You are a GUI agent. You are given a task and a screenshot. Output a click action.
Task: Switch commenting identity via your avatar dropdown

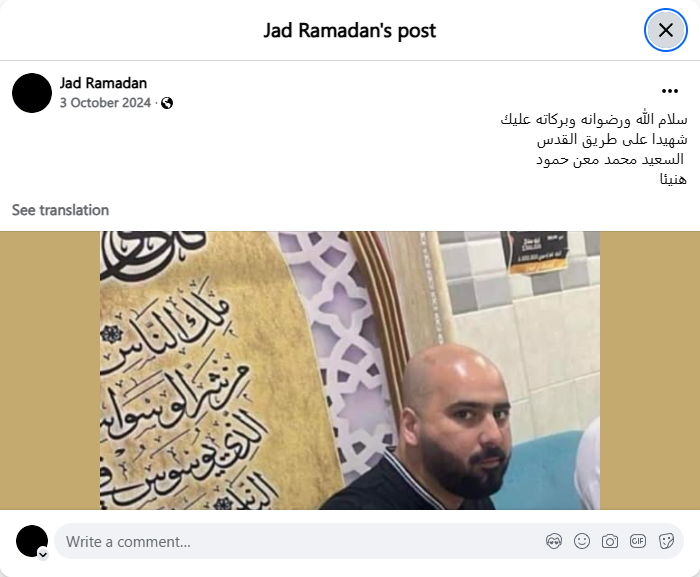point(42,553)
